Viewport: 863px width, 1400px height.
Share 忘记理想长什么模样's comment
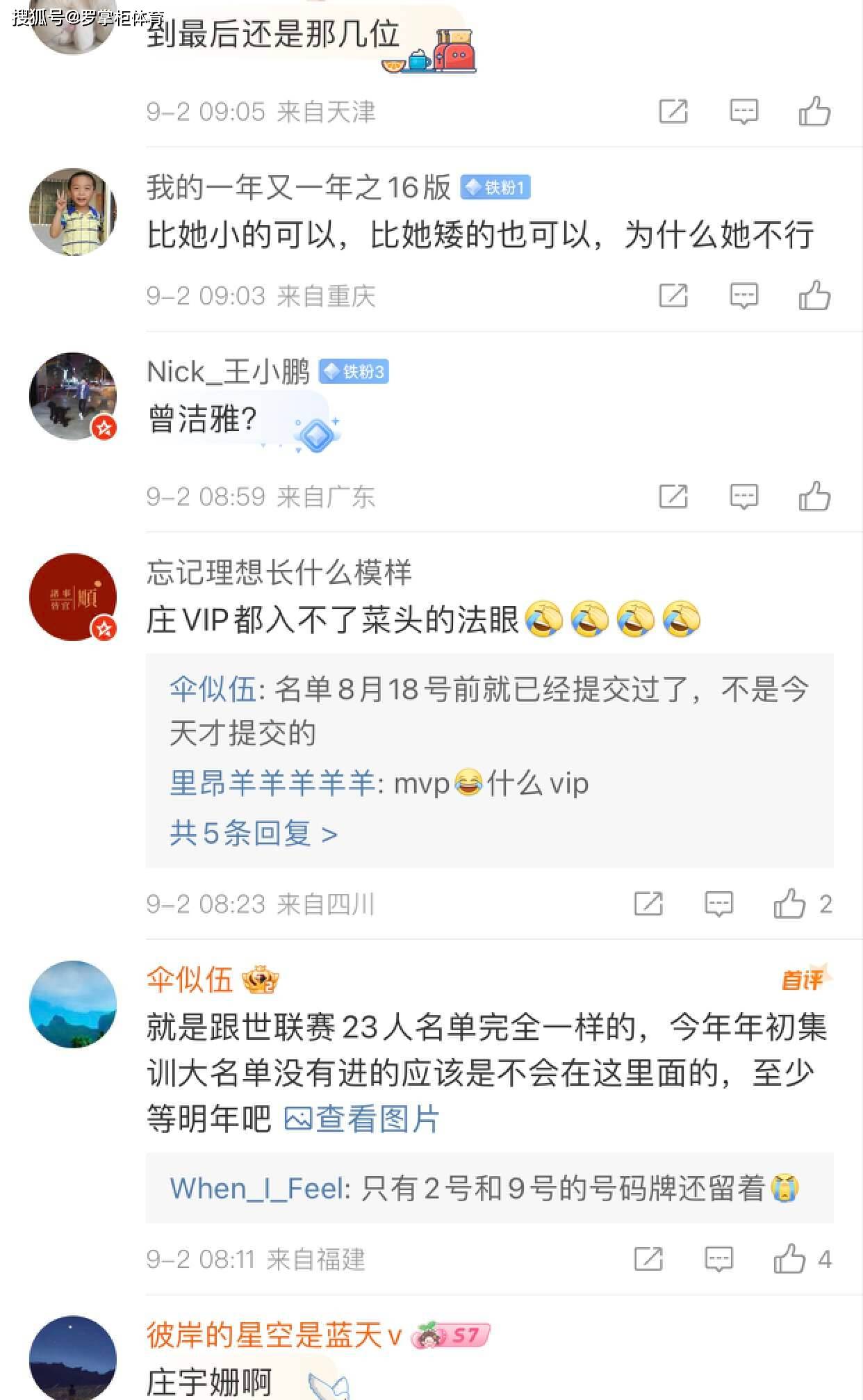(x=648, y=904)
